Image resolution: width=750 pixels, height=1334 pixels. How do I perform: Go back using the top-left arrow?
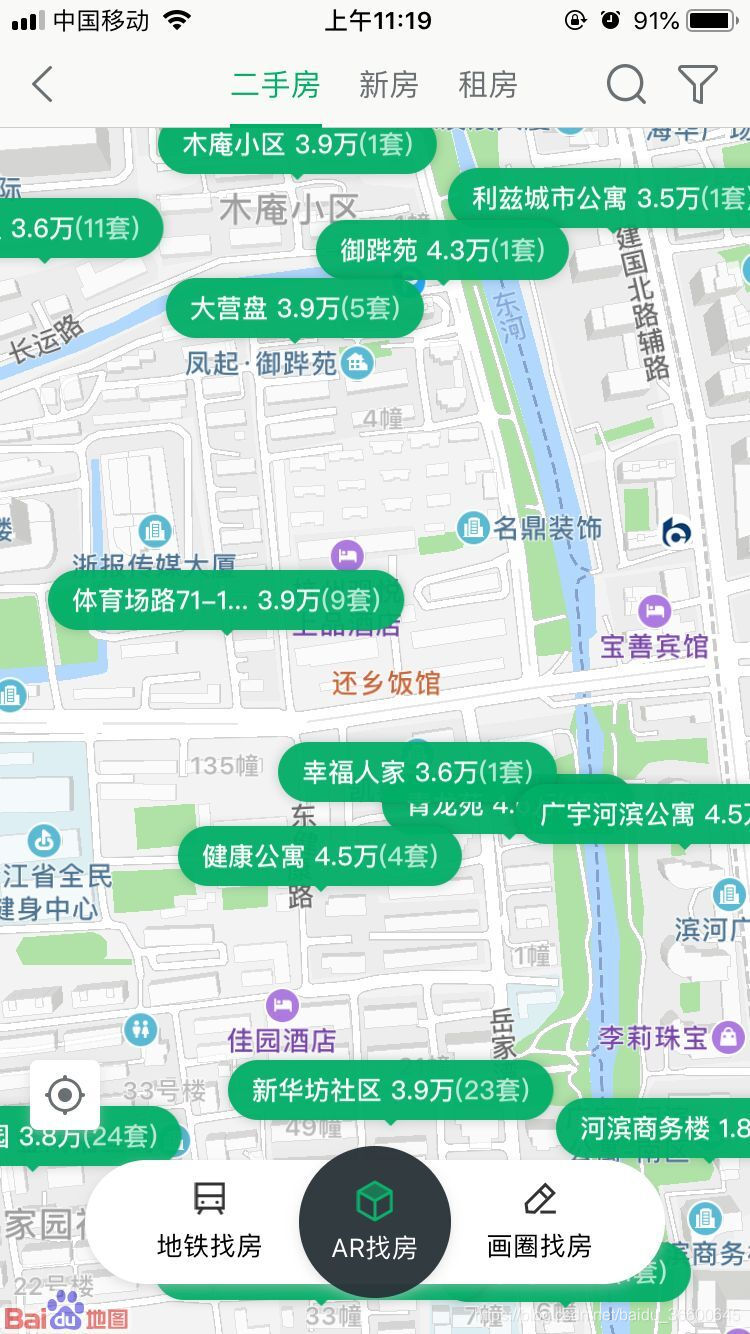tap(42, 85)
